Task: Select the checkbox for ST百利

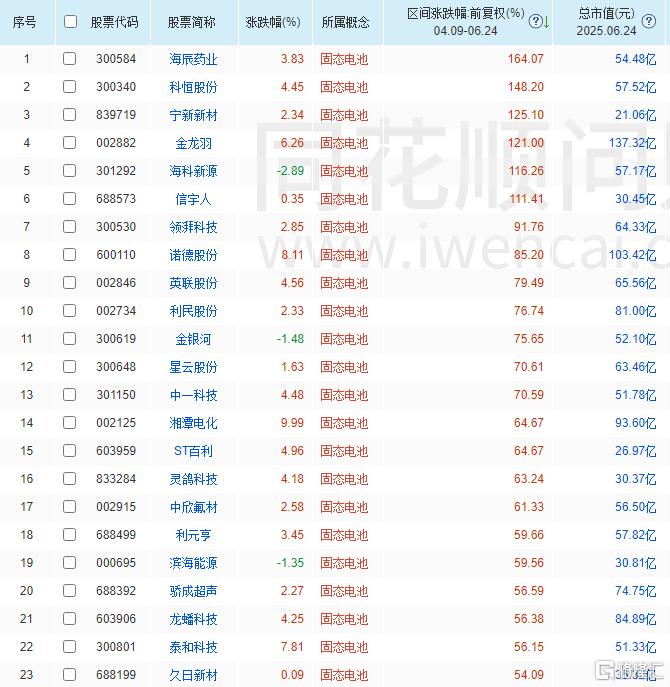Action: point(69,451)
